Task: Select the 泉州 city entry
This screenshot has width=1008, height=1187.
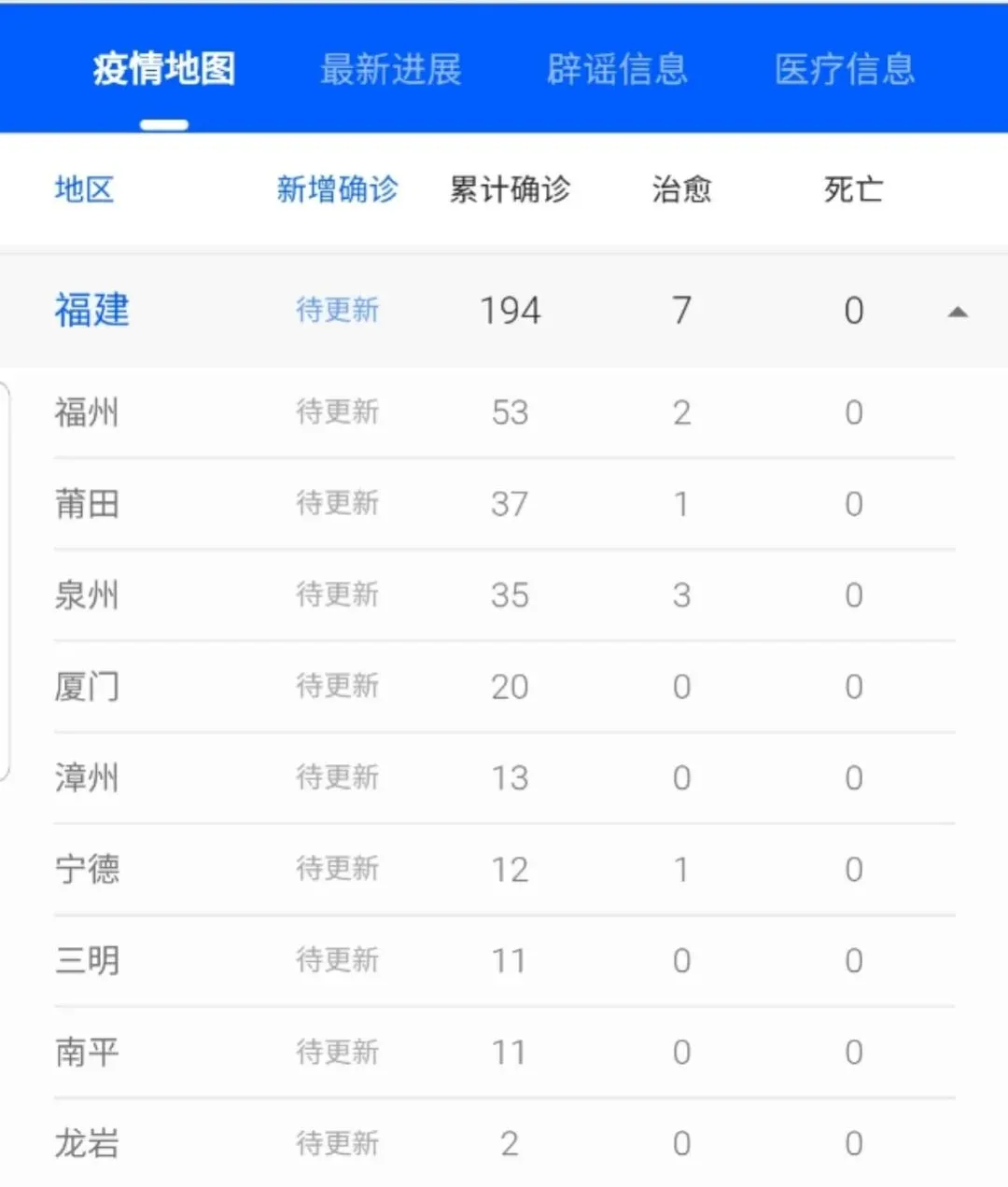Action: pos(86,595)
